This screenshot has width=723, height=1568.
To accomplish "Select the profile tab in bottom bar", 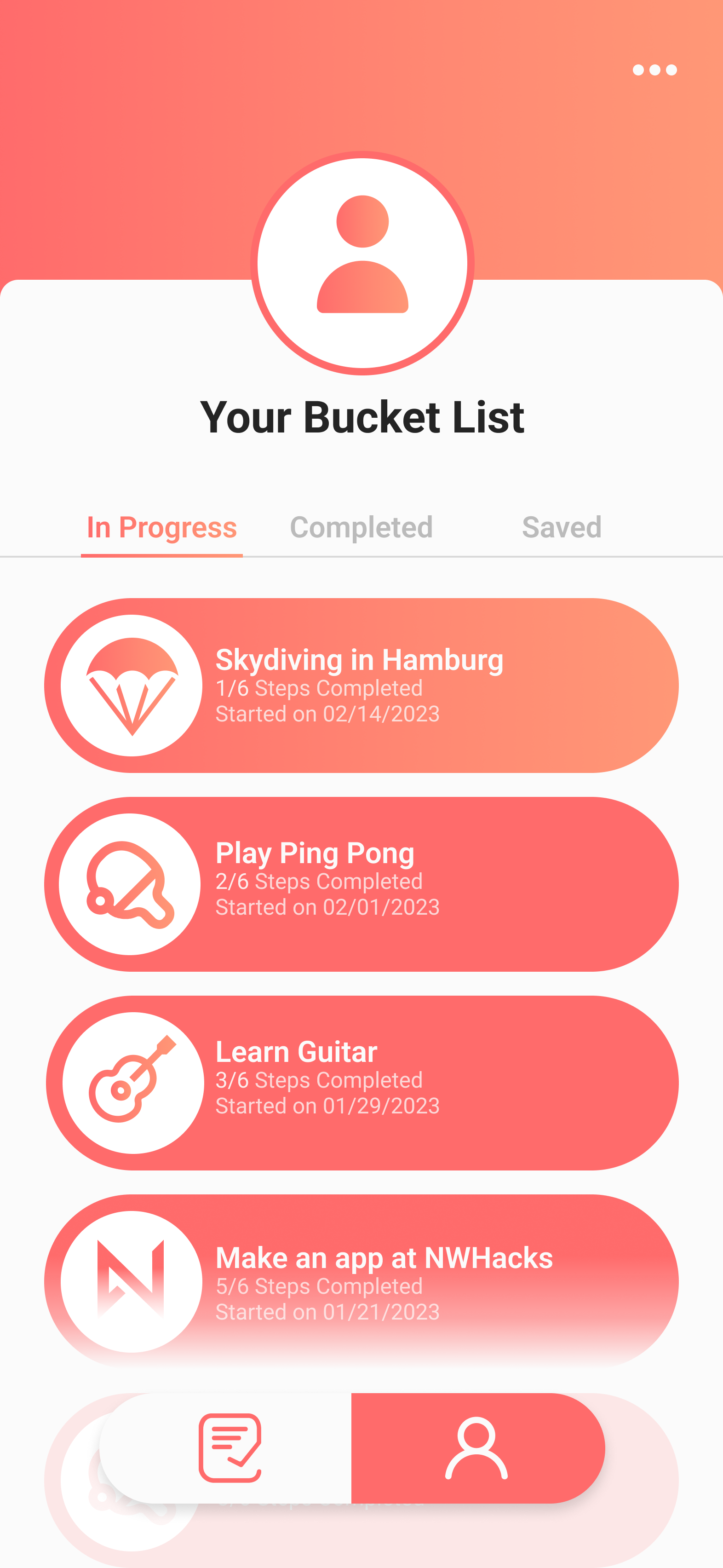I will click(478, 1448).
